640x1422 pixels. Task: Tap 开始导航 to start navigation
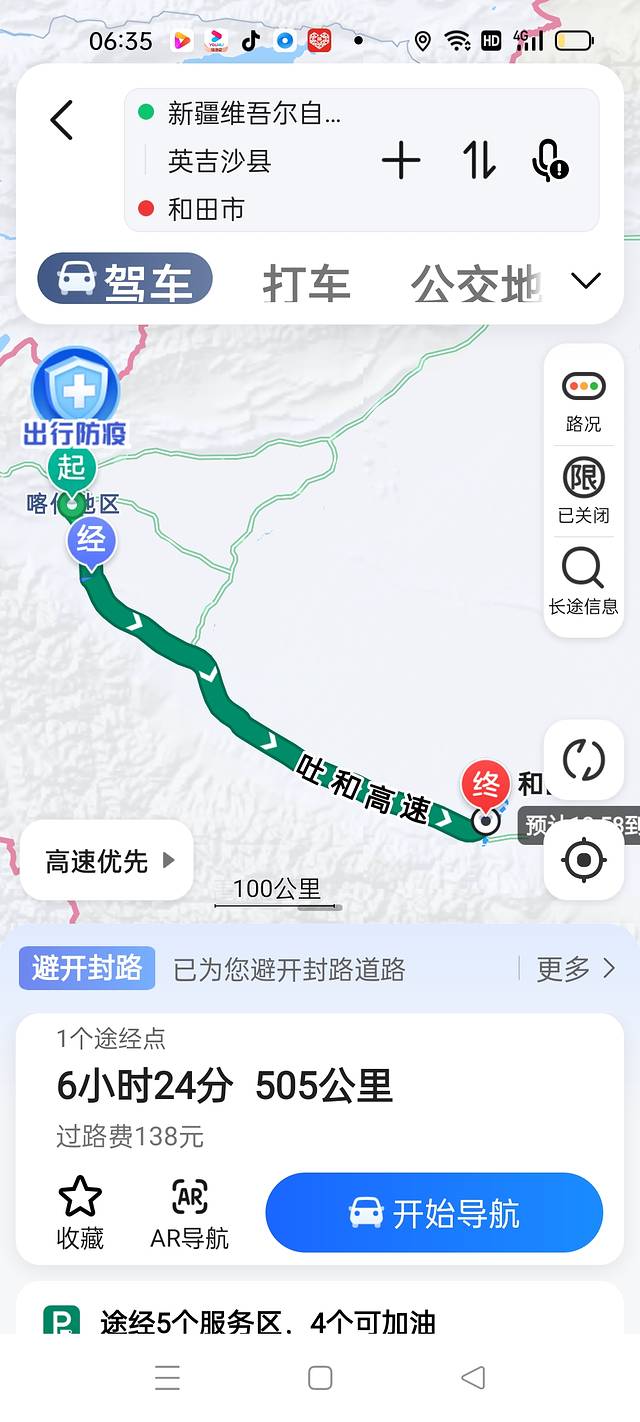tap(434, 1213)
